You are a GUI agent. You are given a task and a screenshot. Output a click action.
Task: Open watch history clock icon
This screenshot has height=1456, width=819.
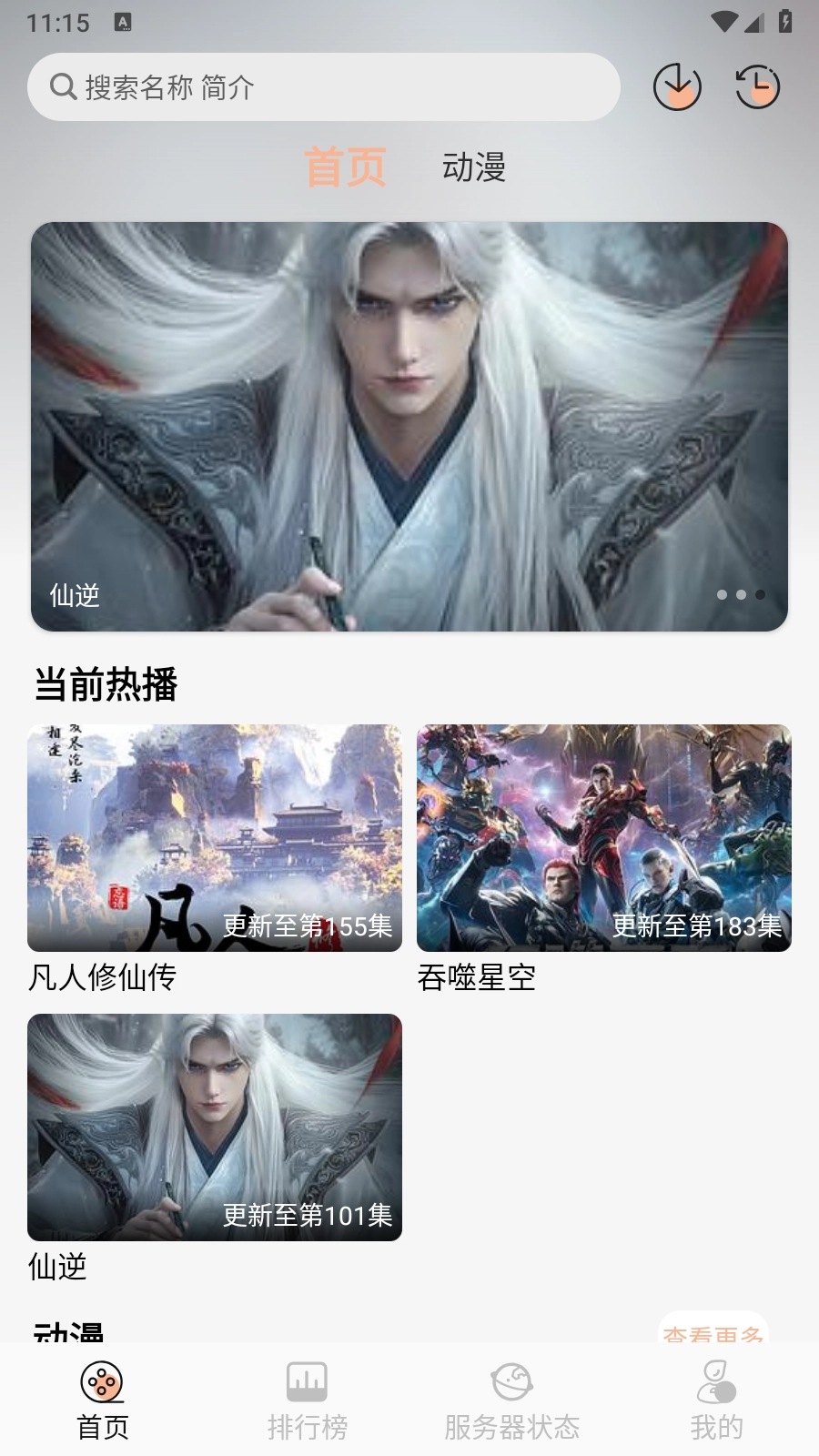coord(757,87)
